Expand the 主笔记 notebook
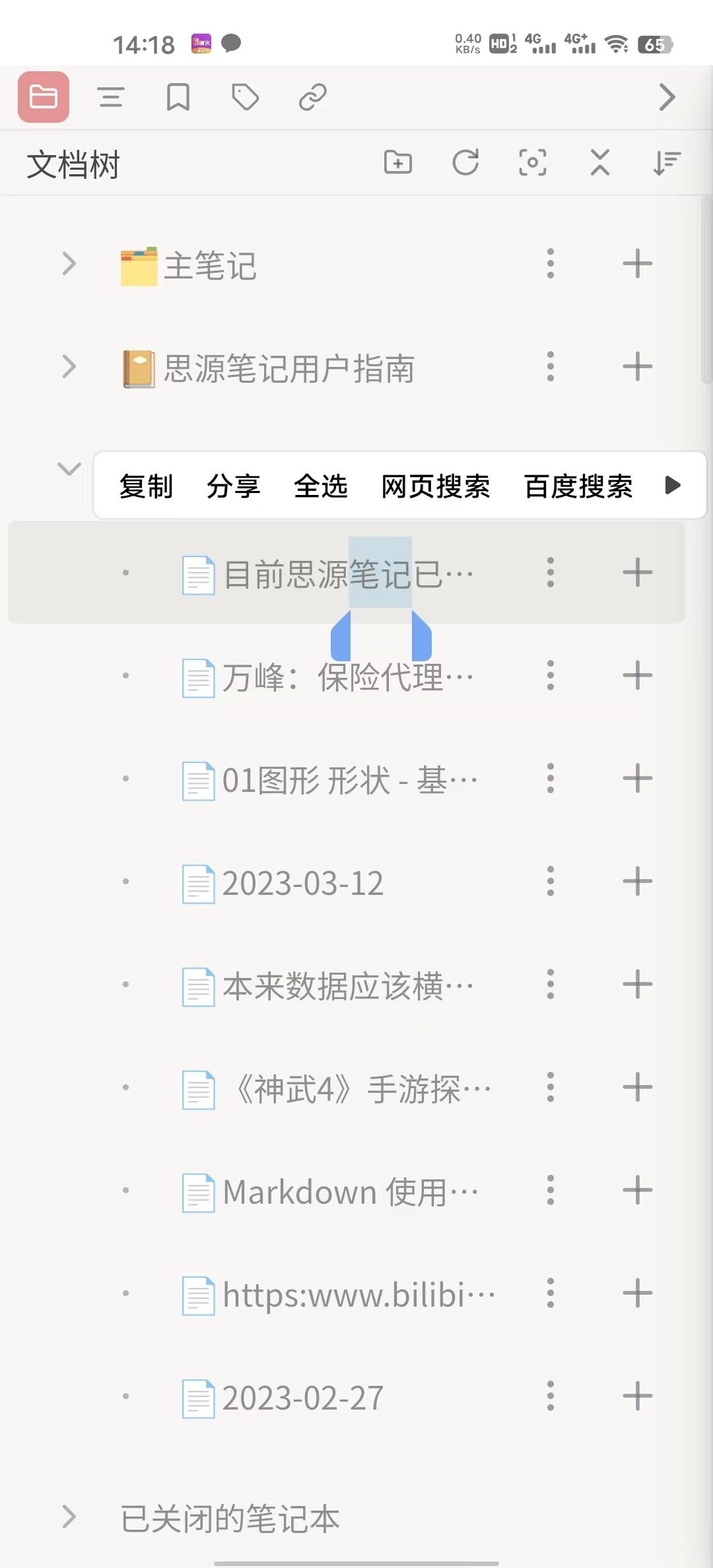713x1568 pixels. pos(68,264)
